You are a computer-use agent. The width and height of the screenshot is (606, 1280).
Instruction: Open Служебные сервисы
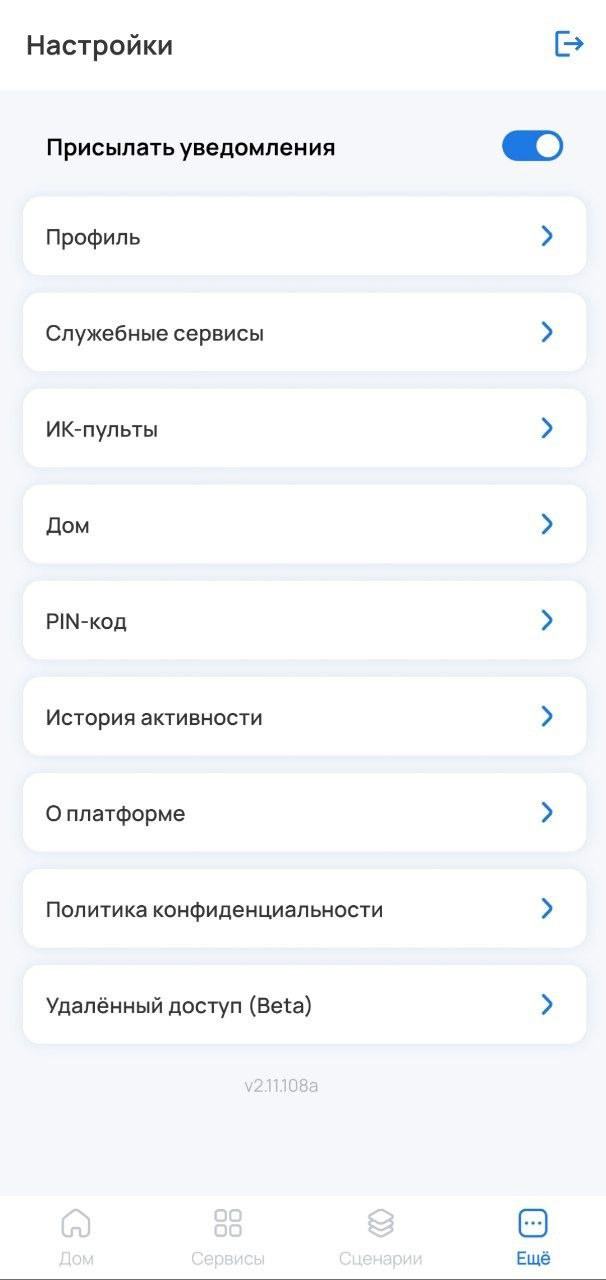tap(304, 332)
